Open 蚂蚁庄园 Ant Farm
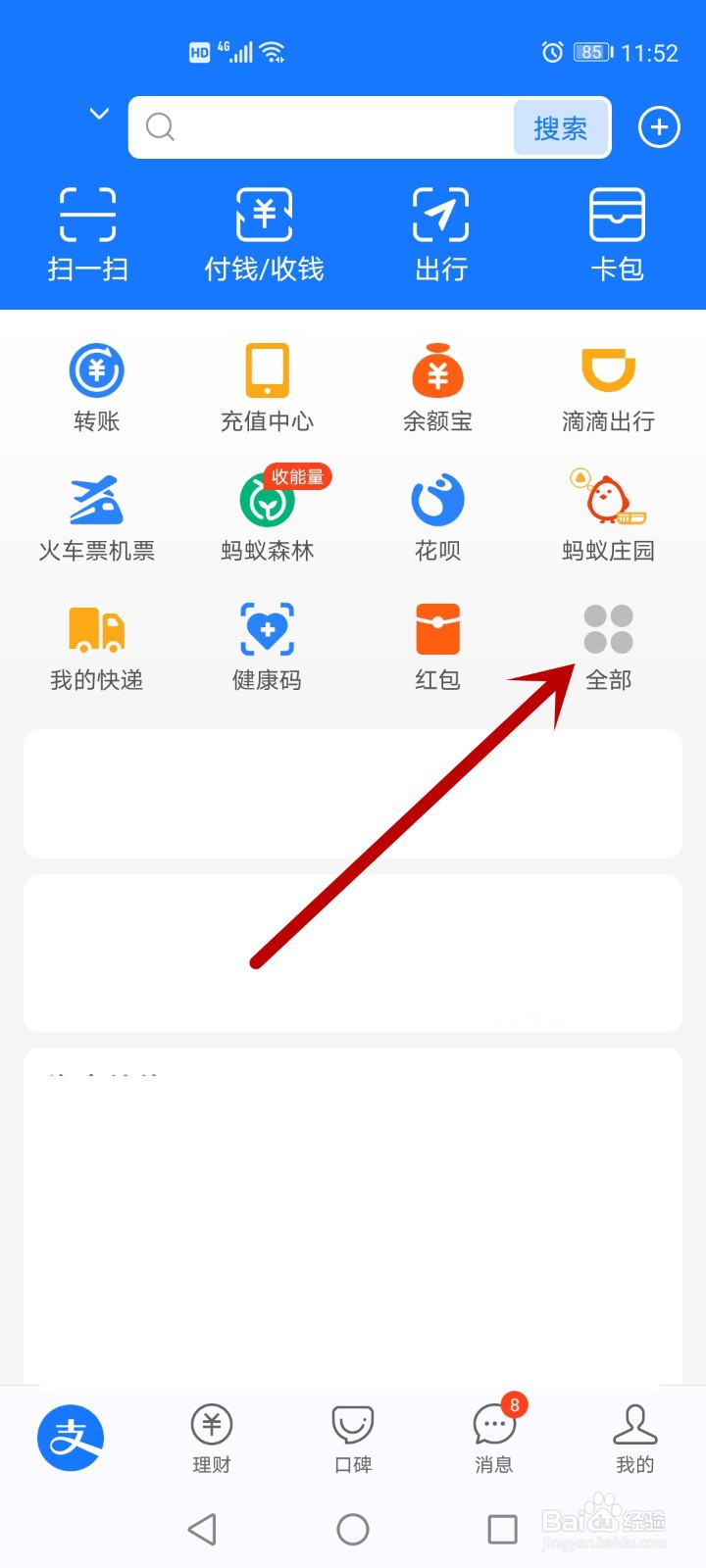 (608, 514)
